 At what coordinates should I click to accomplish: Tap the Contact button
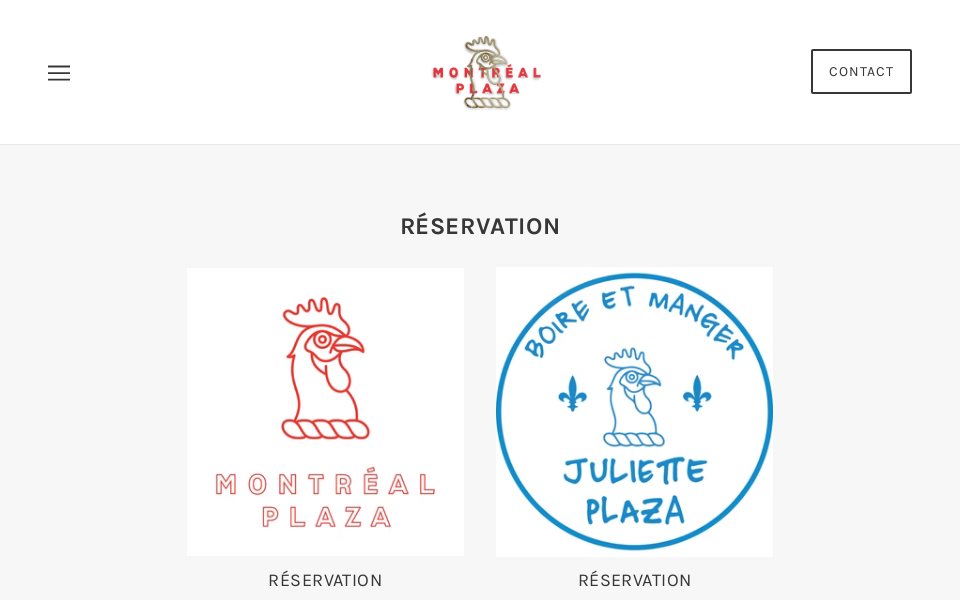[861, 72]
